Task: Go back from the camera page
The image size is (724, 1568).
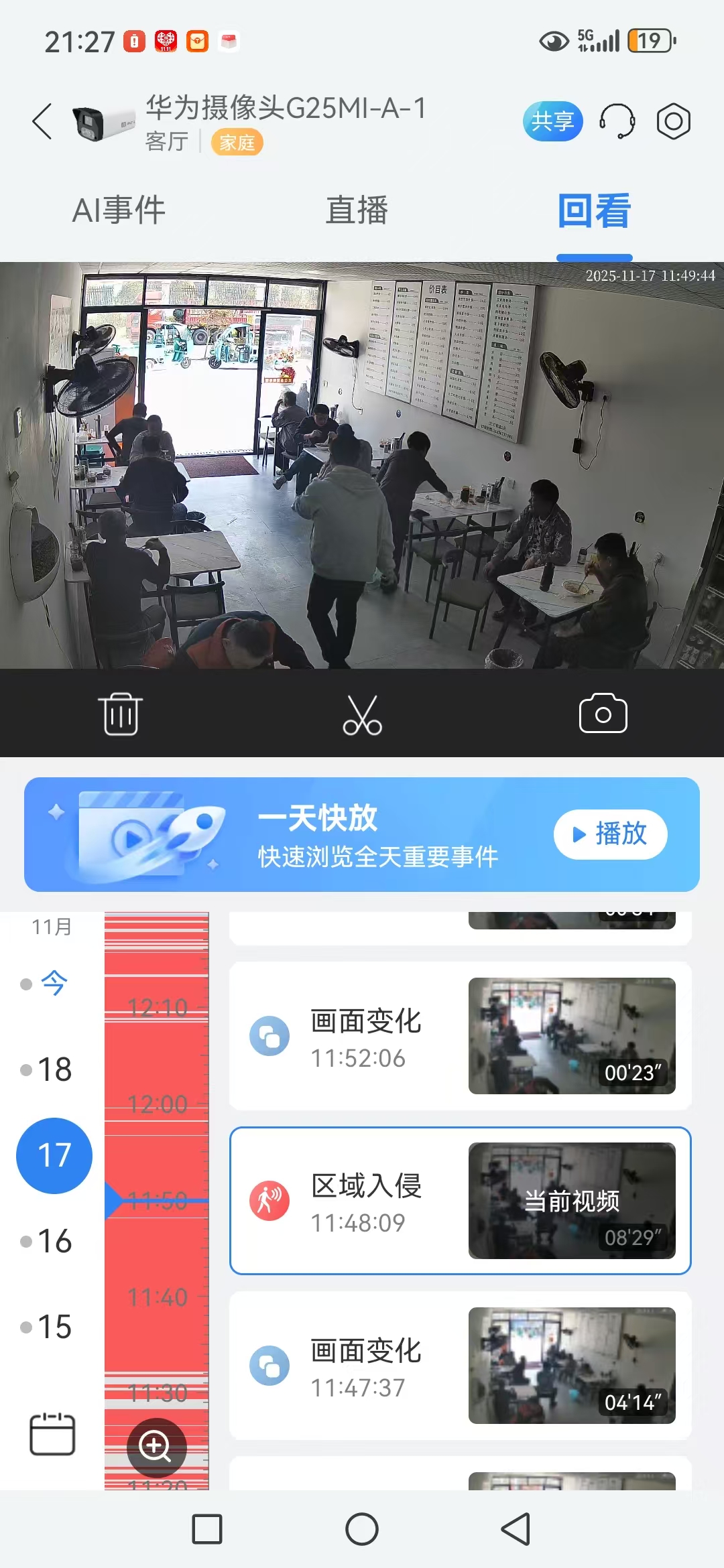Action: (42, 121)
